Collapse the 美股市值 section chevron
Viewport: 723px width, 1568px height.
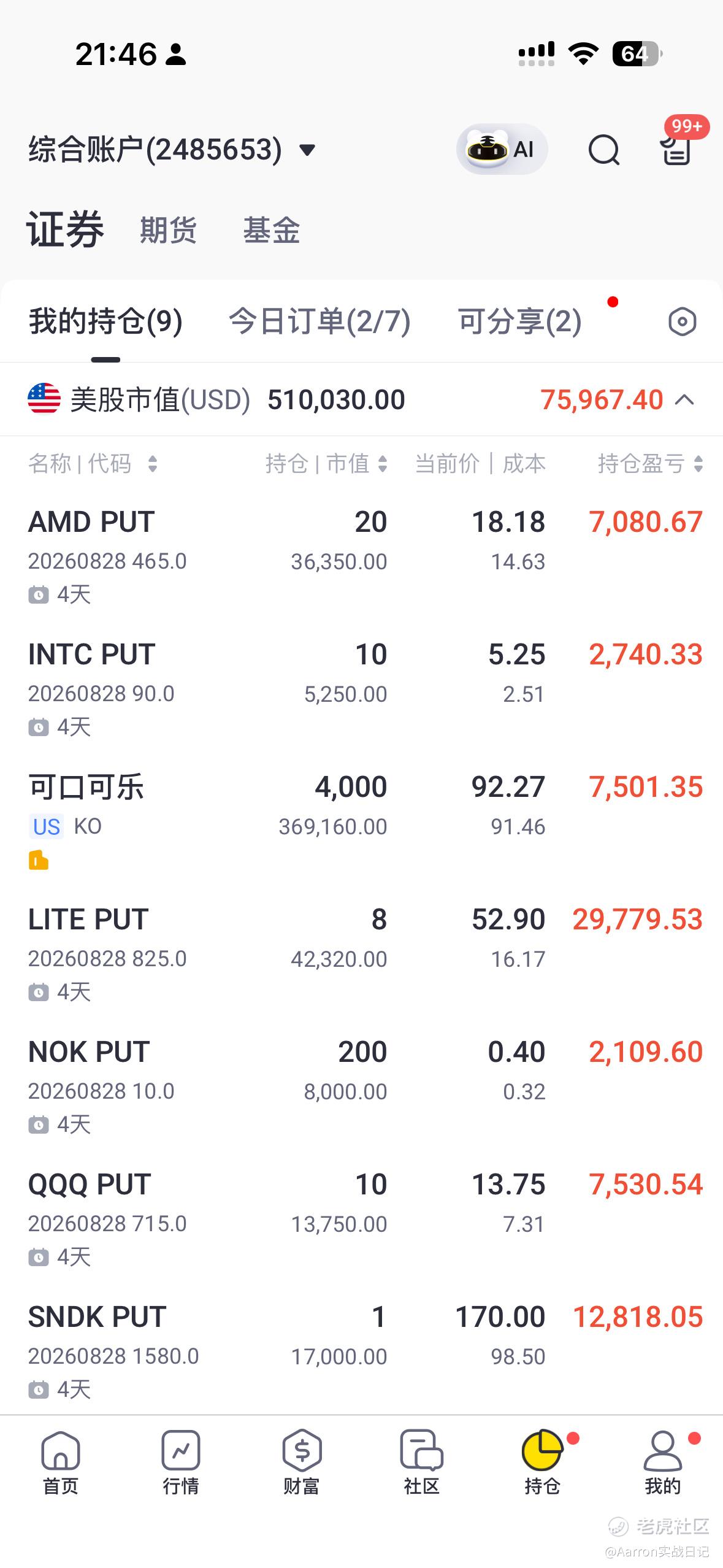tap(685, 400)
